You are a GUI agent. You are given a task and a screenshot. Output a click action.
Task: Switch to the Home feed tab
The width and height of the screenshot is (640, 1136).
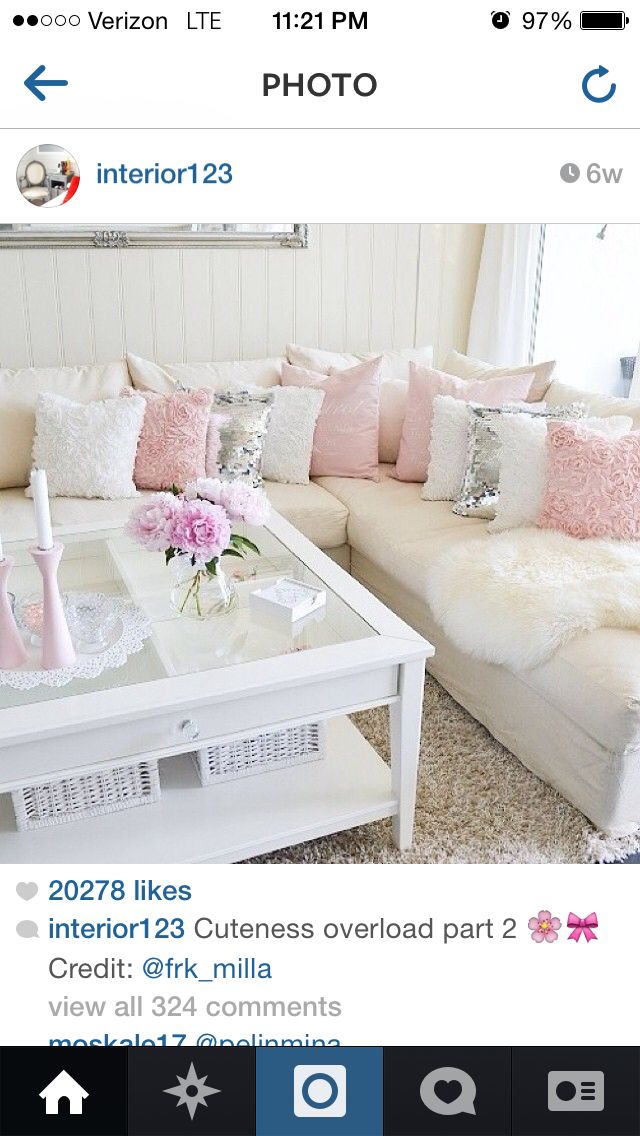click(64, 1091)
